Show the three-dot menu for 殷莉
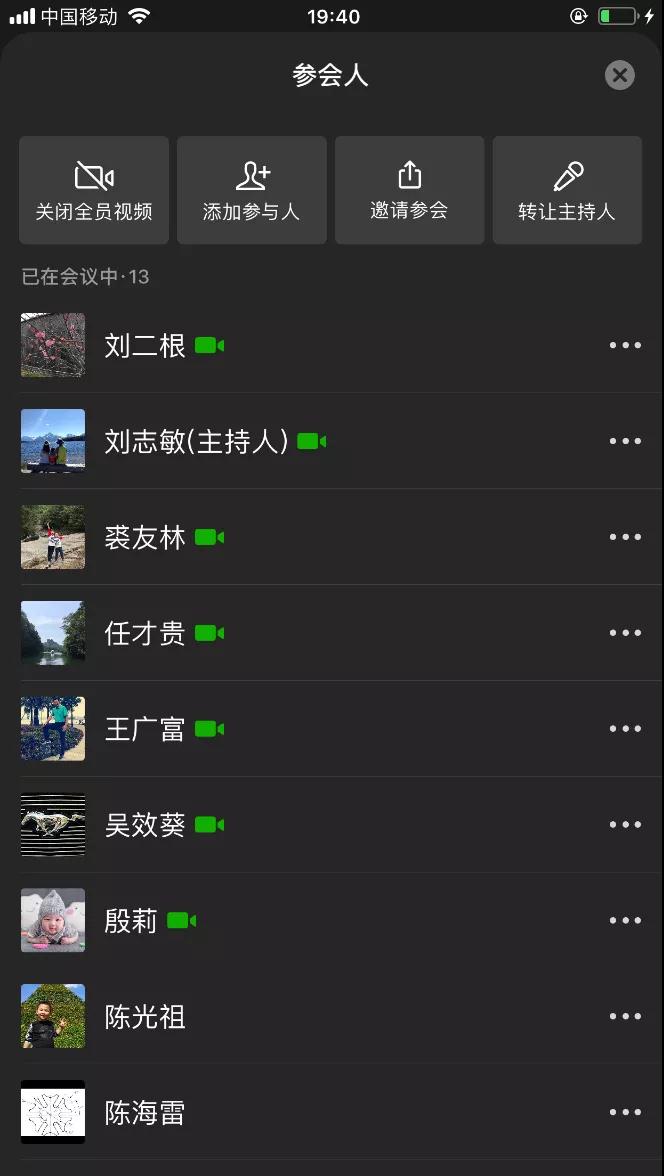664x1176 pixels. pyautogui.click(x=625, y=921)
